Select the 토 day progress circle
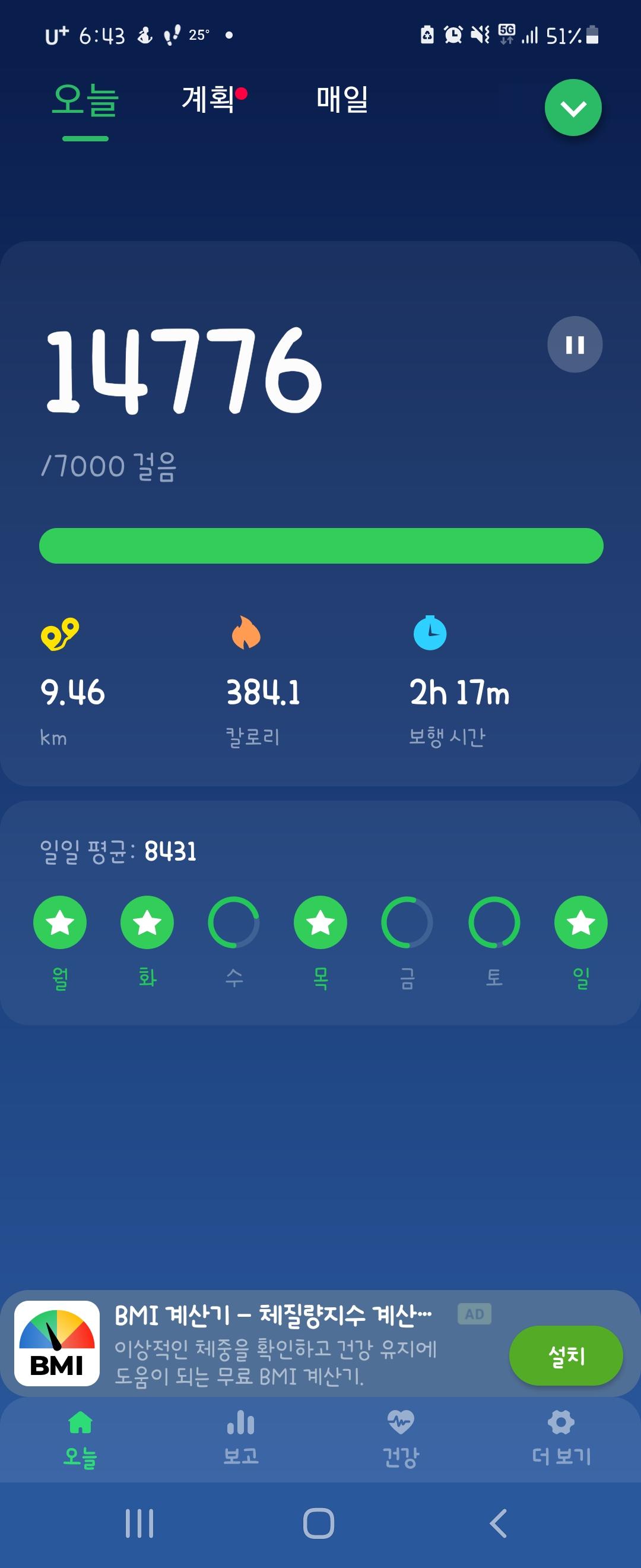Screen dimensions: 641x1568 [494, 923]
